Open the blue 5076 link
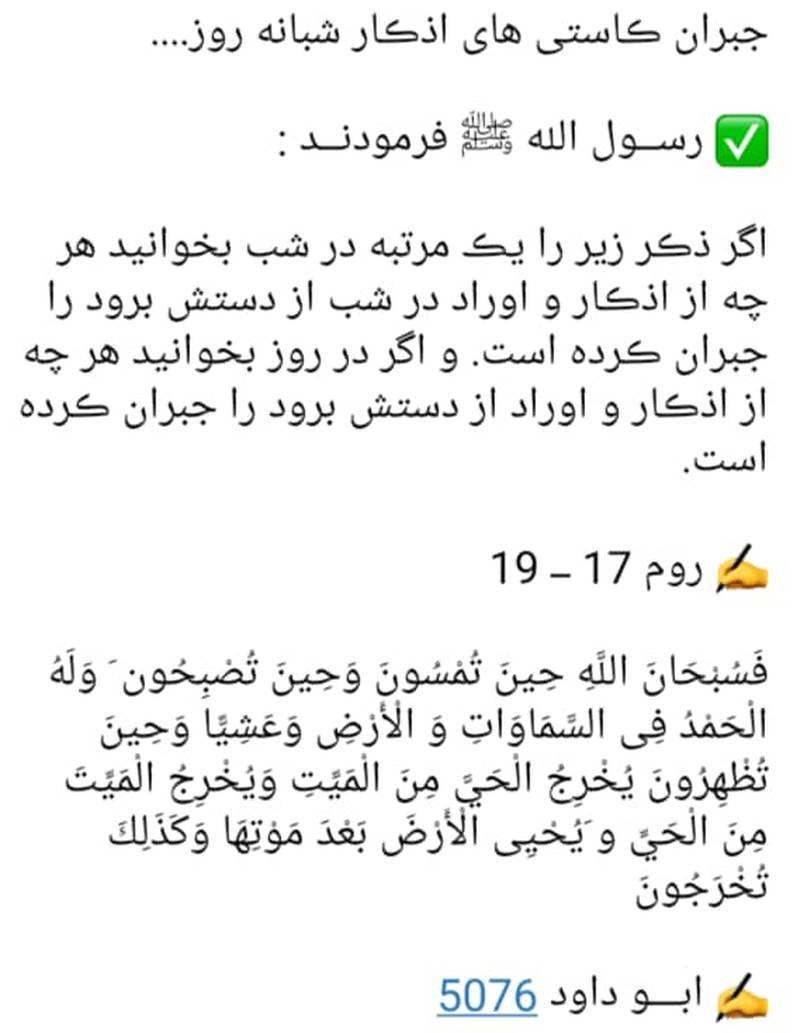This screenshot has height=1033, width=800. [x=488, y=994]
